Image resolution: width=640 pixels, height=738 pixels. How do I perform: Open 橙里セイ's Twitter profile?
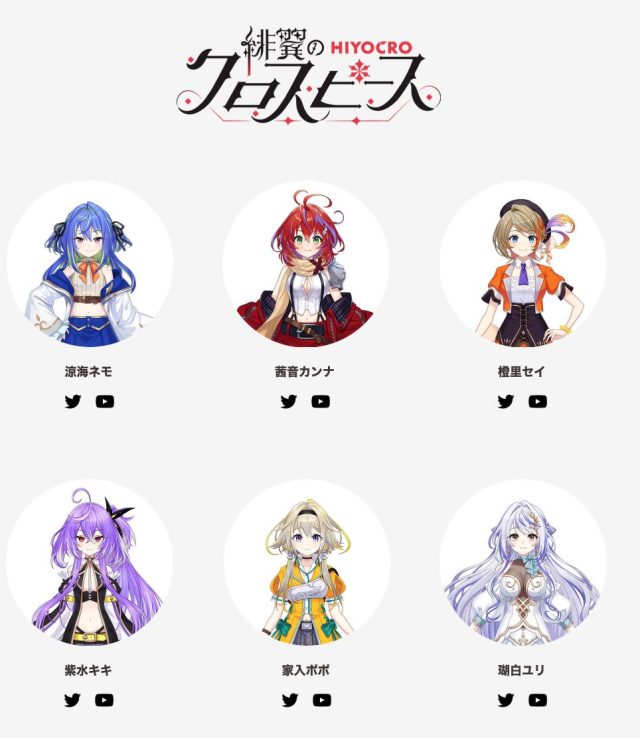click(506, 402)
